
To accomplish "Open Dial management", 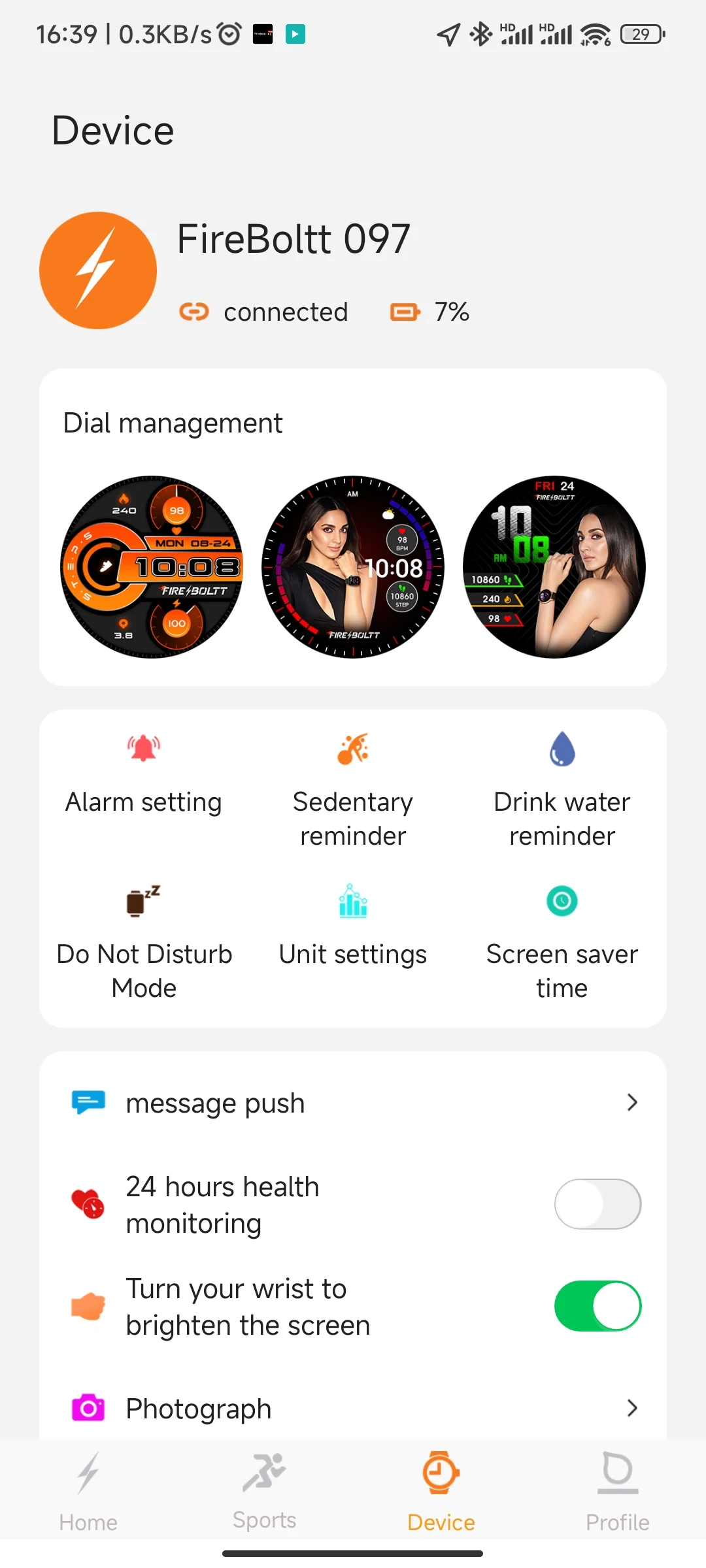I will click(x=173, y=423).
